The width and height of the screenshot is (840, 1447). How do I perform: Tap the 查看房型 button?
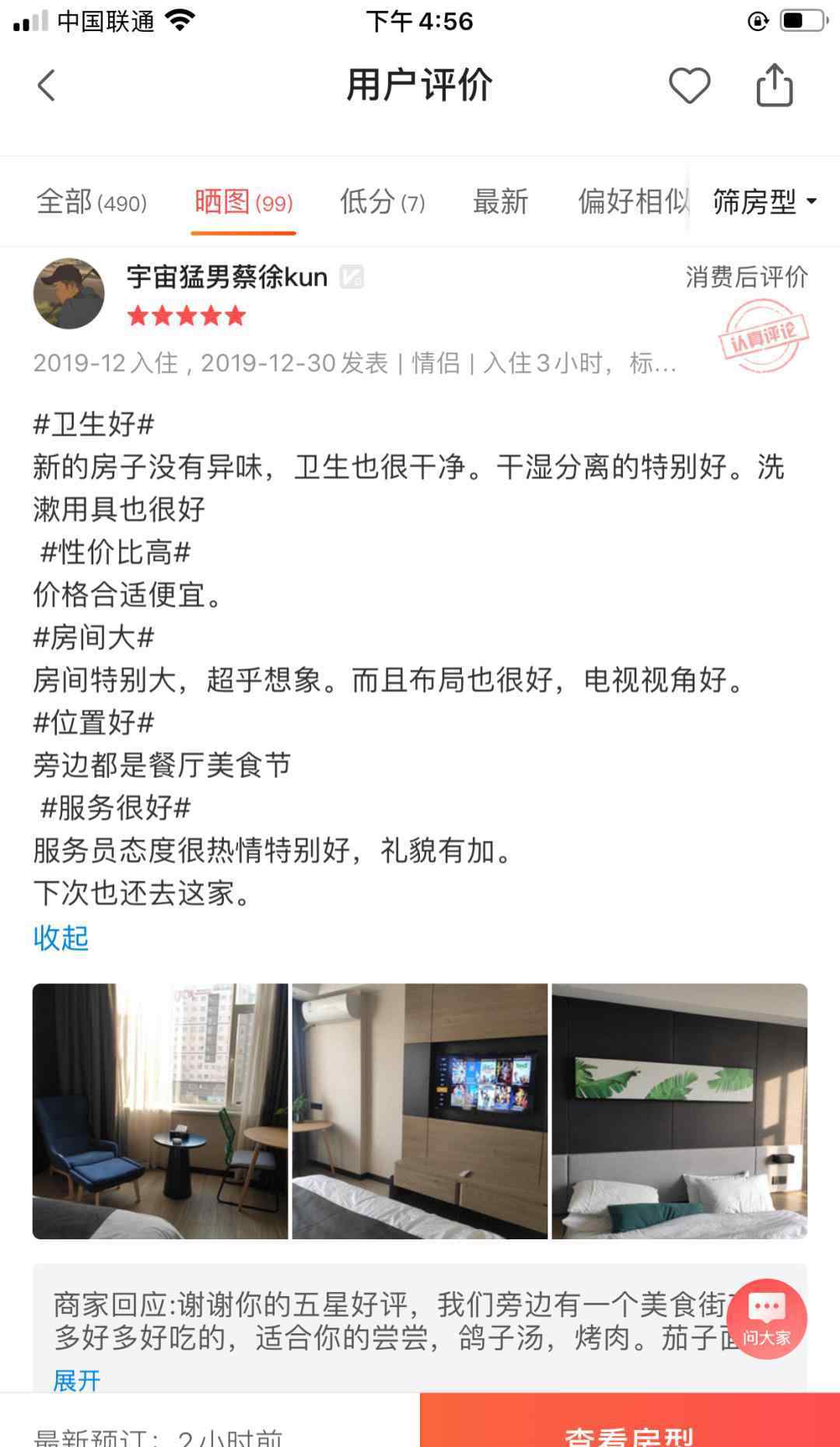(x=630, y=1421)
